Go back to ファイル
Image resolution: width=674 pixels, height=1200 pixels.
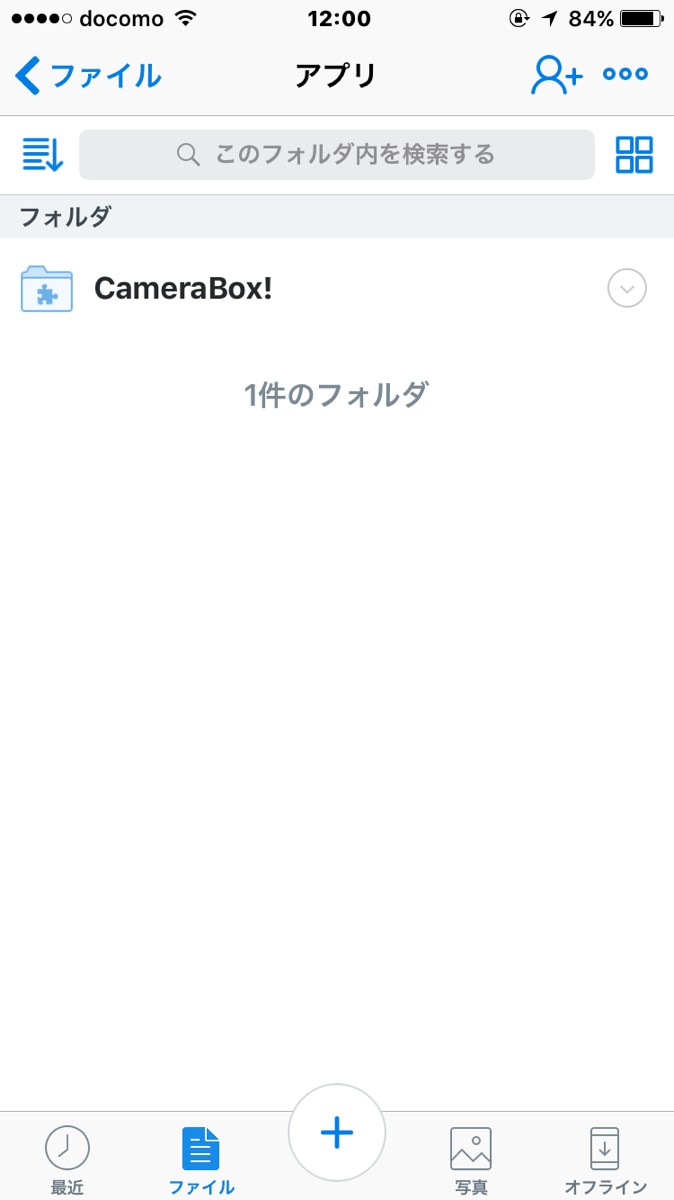(x=88, y=75)
